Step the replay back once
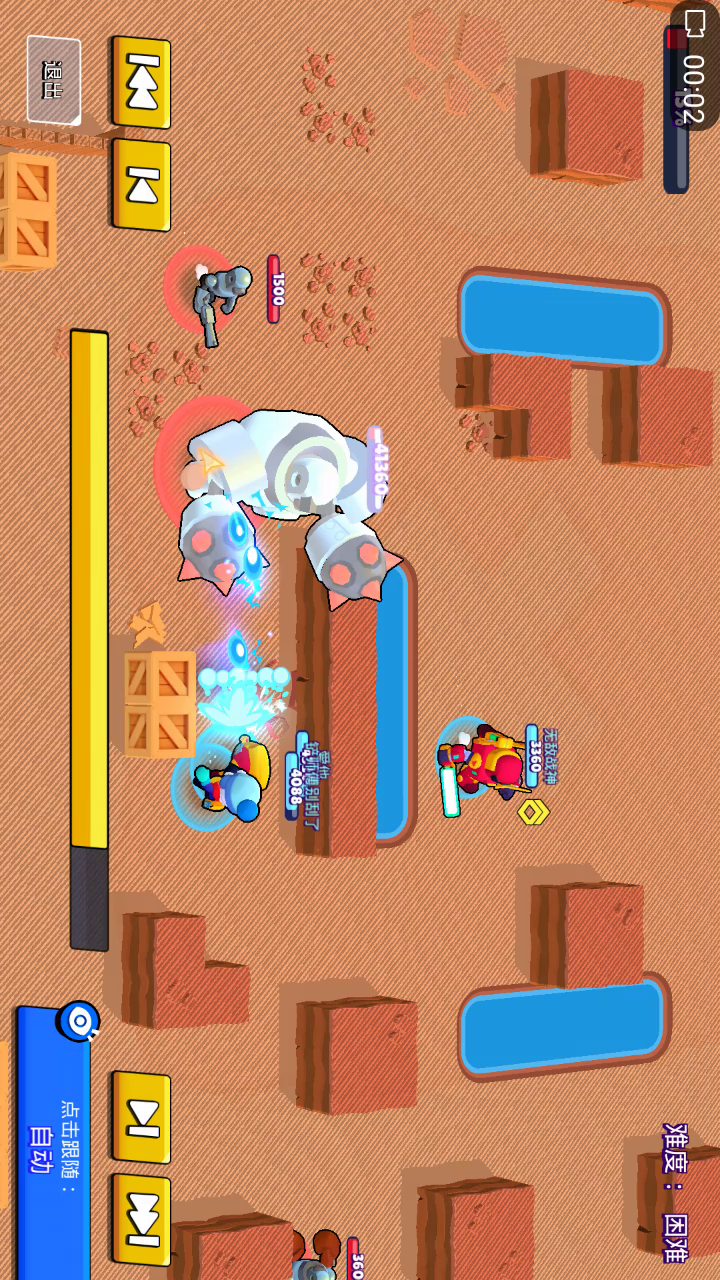This screenshot has height=1280, width=720. pos(141,185)
